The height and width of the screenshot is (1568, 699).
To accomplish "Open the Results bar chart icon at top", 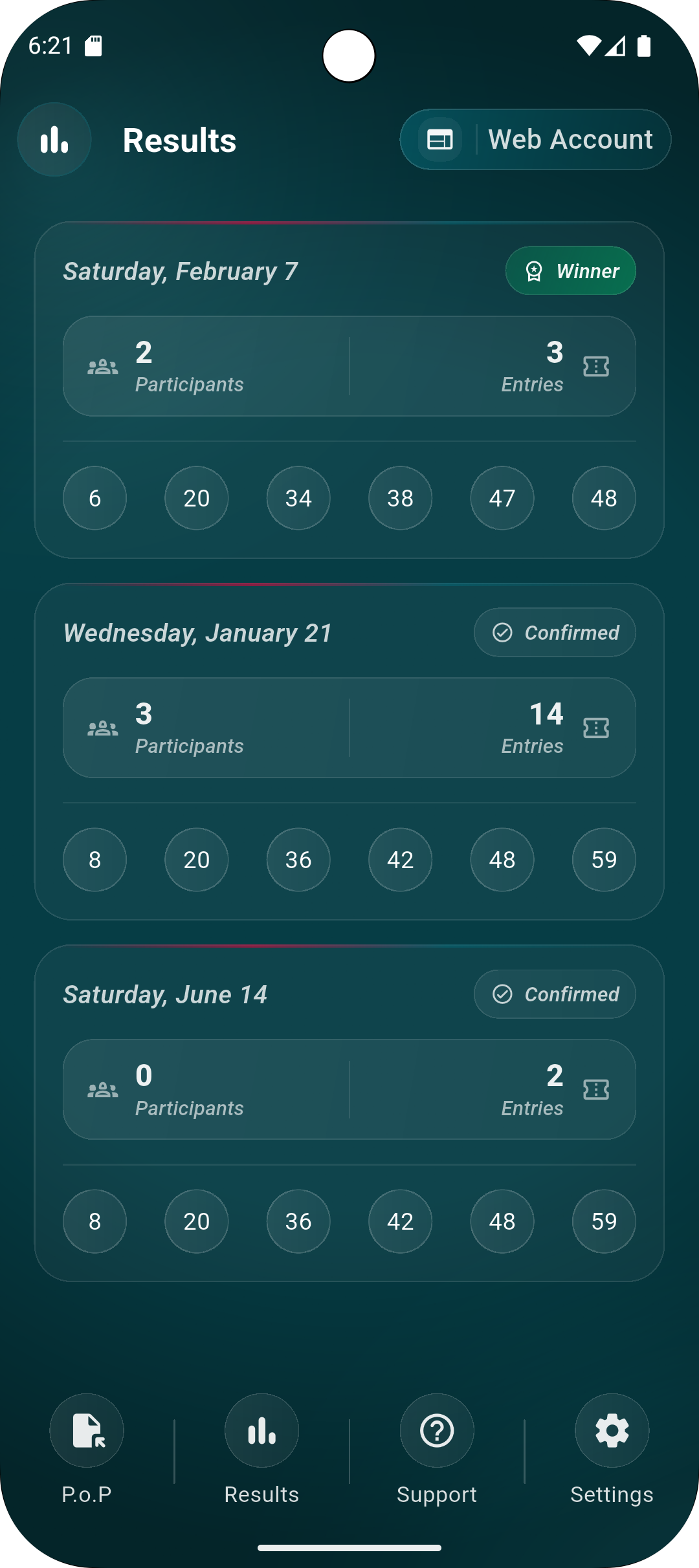I will click(54, 139).
